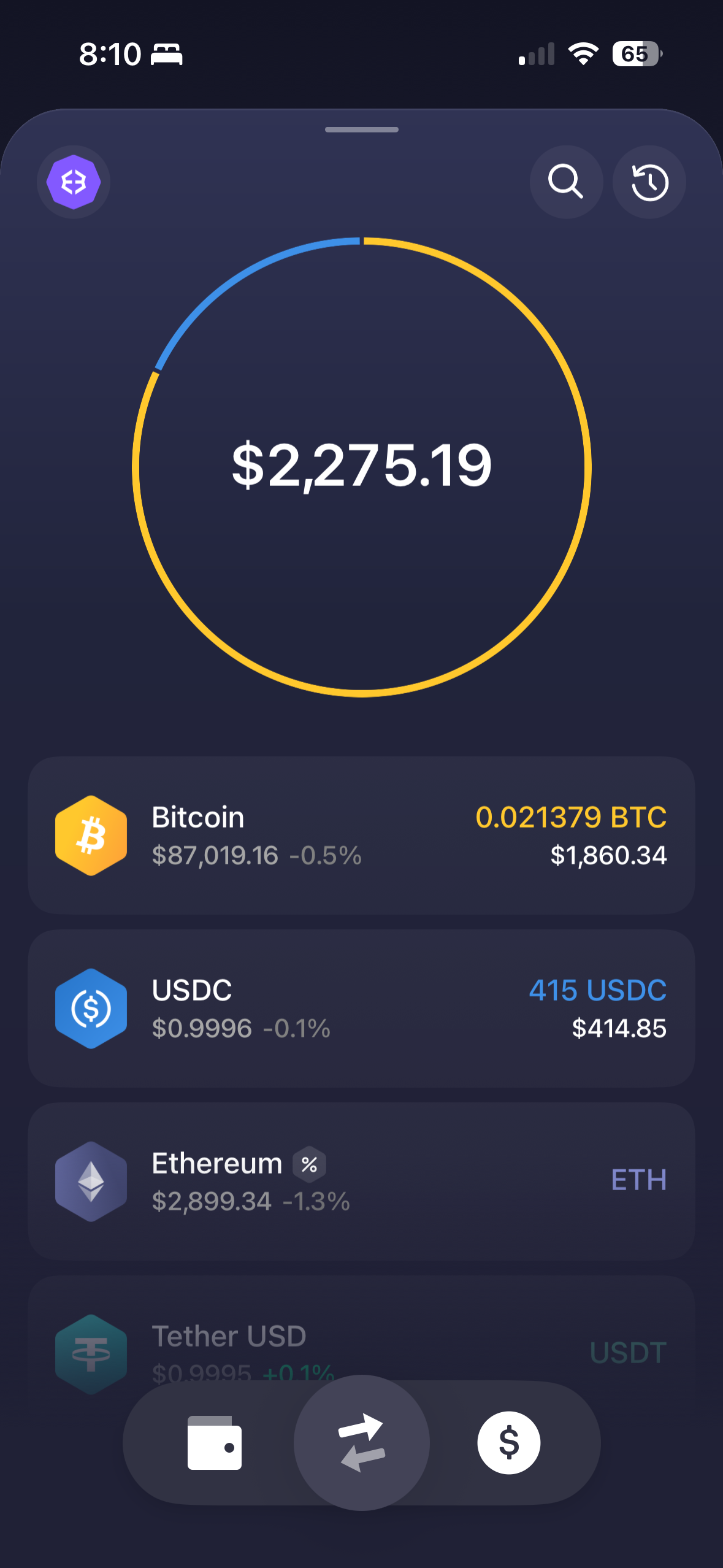Open the Ethereum asset row

coord(361,1181)
